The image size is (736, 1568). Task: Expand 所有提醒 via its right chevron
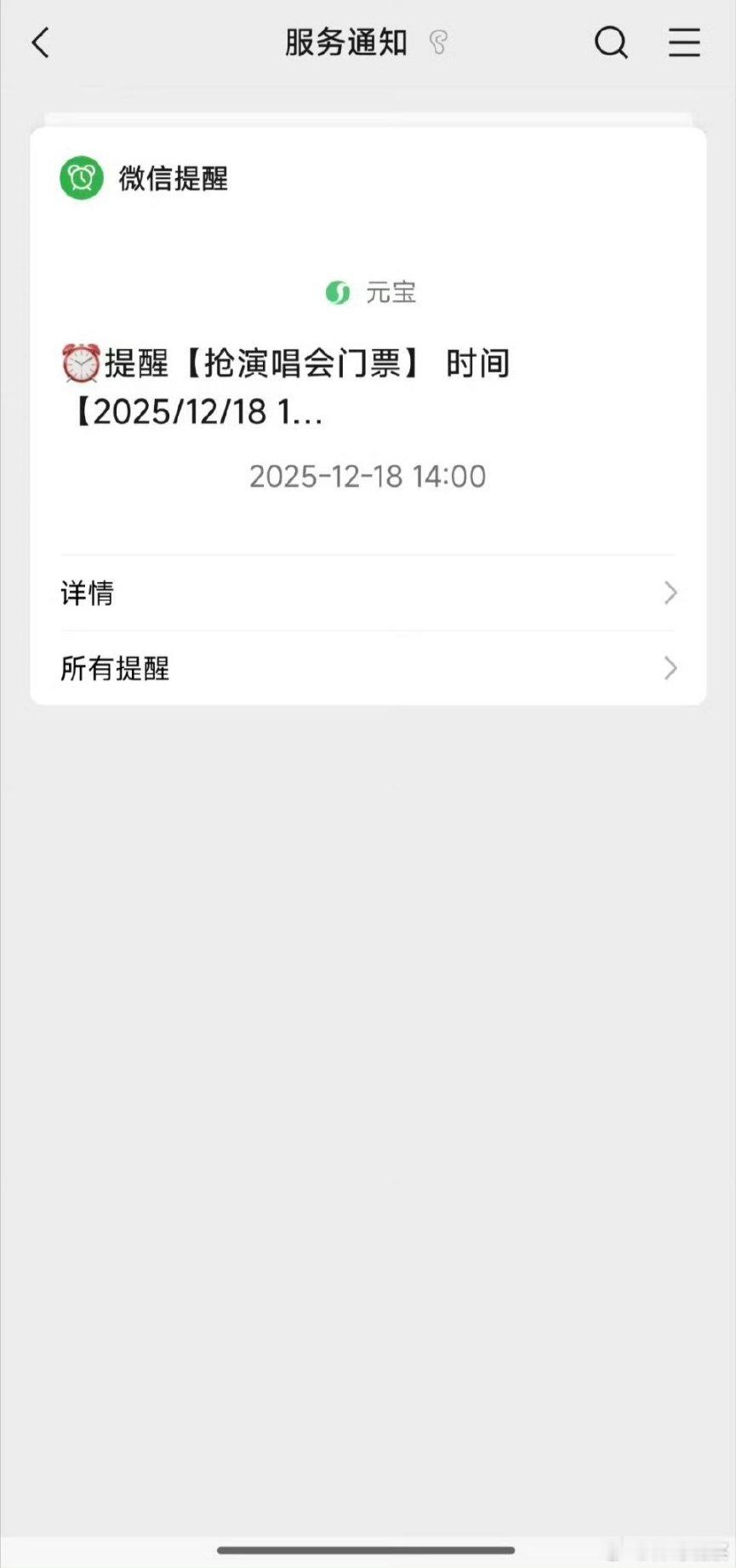pos(670,668)
